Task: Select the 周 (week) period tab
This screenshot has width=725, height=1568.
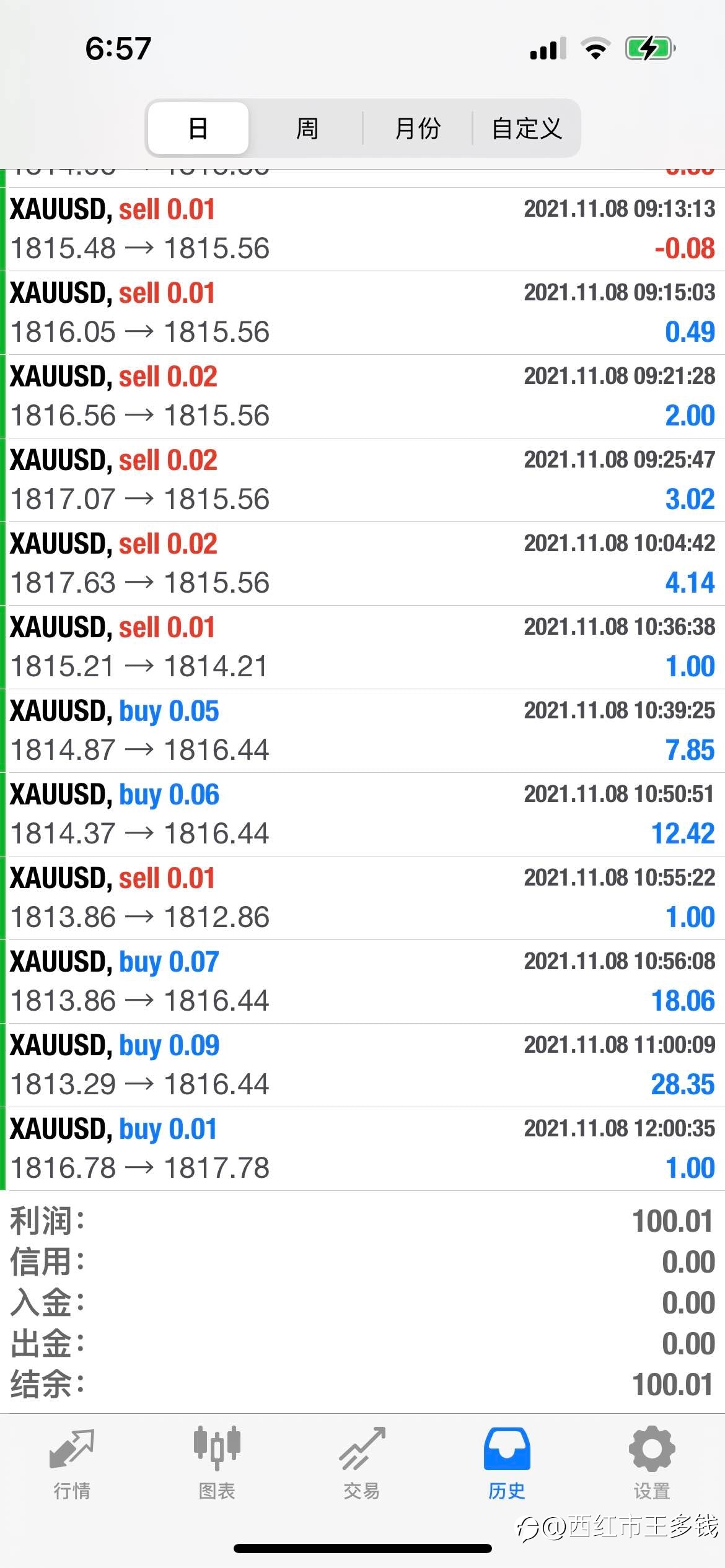Action: click(x=307, y=129)
